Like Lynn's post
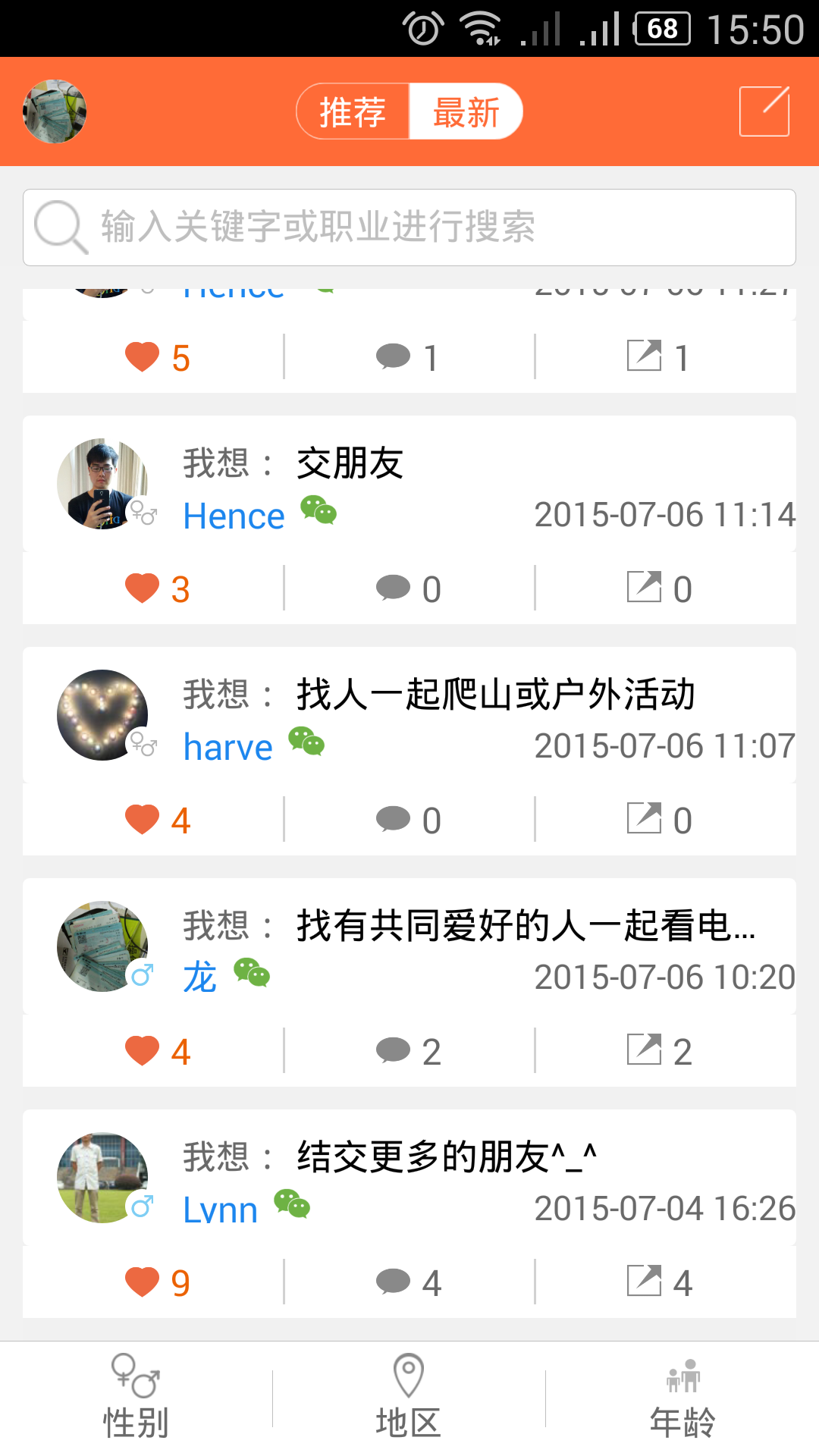The image size is (819, 1456). 157,1282
